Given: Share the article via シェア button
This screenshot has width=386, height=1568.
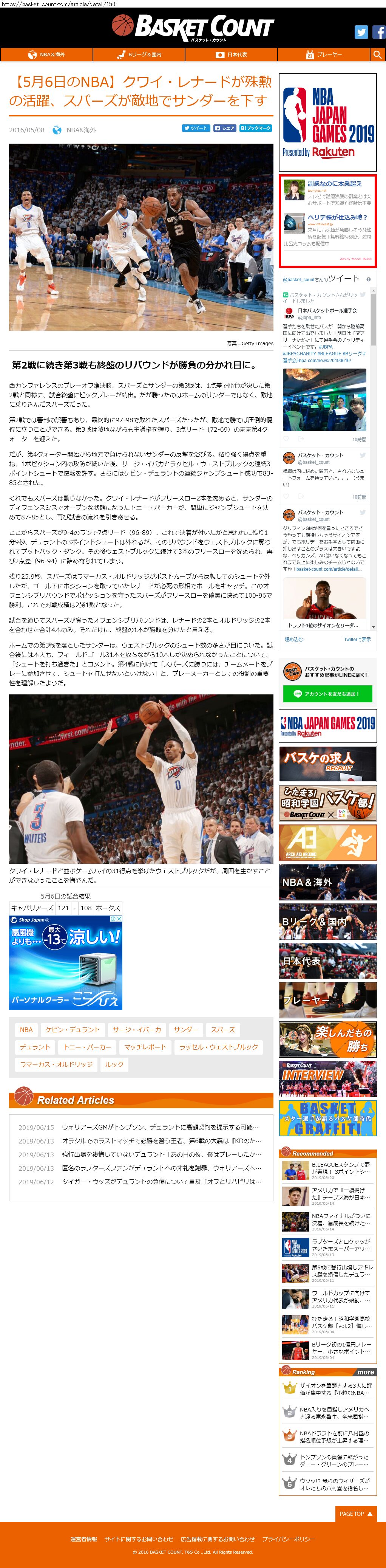Looking at the screenshot, I should 225,129.
